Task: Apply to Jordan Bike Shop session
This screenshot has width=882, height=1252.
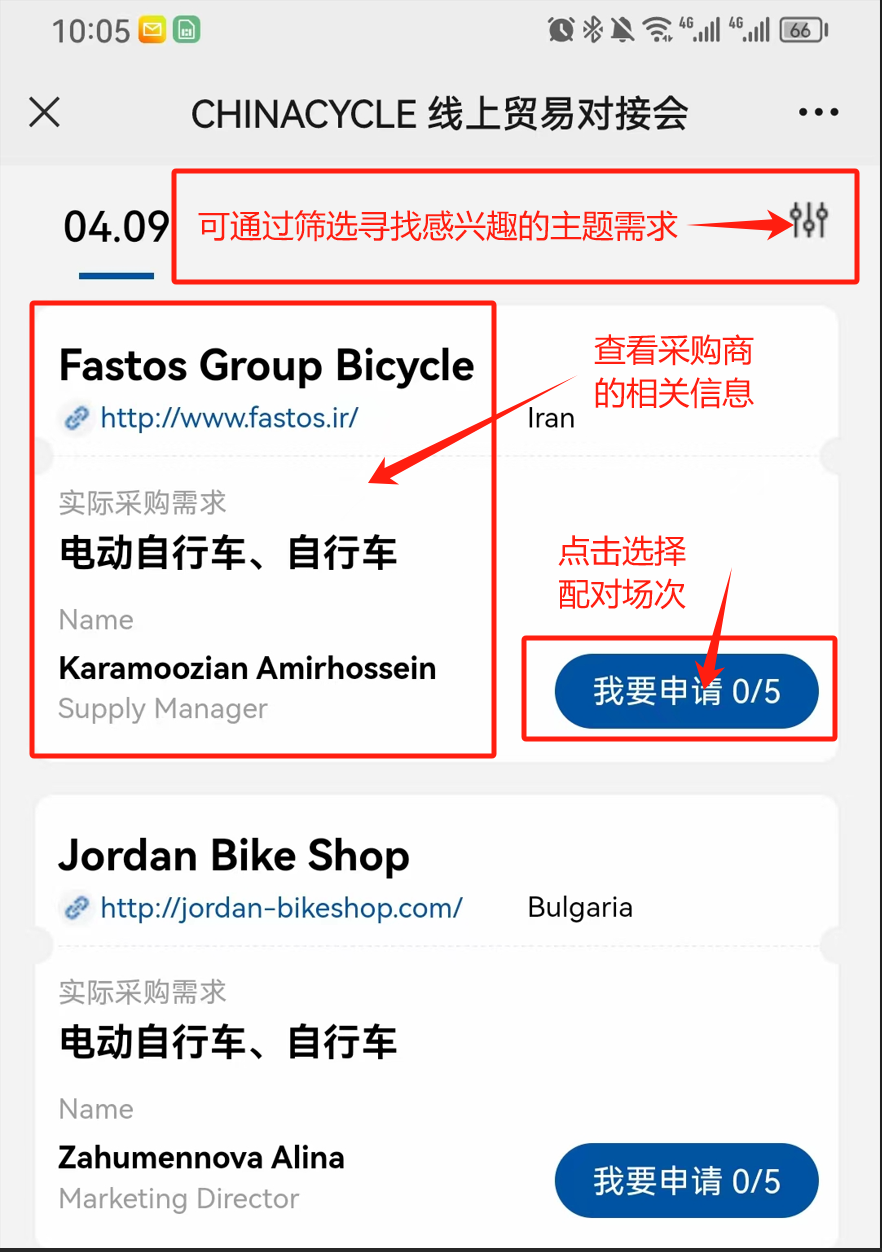Action: (x=686, y=1181)
